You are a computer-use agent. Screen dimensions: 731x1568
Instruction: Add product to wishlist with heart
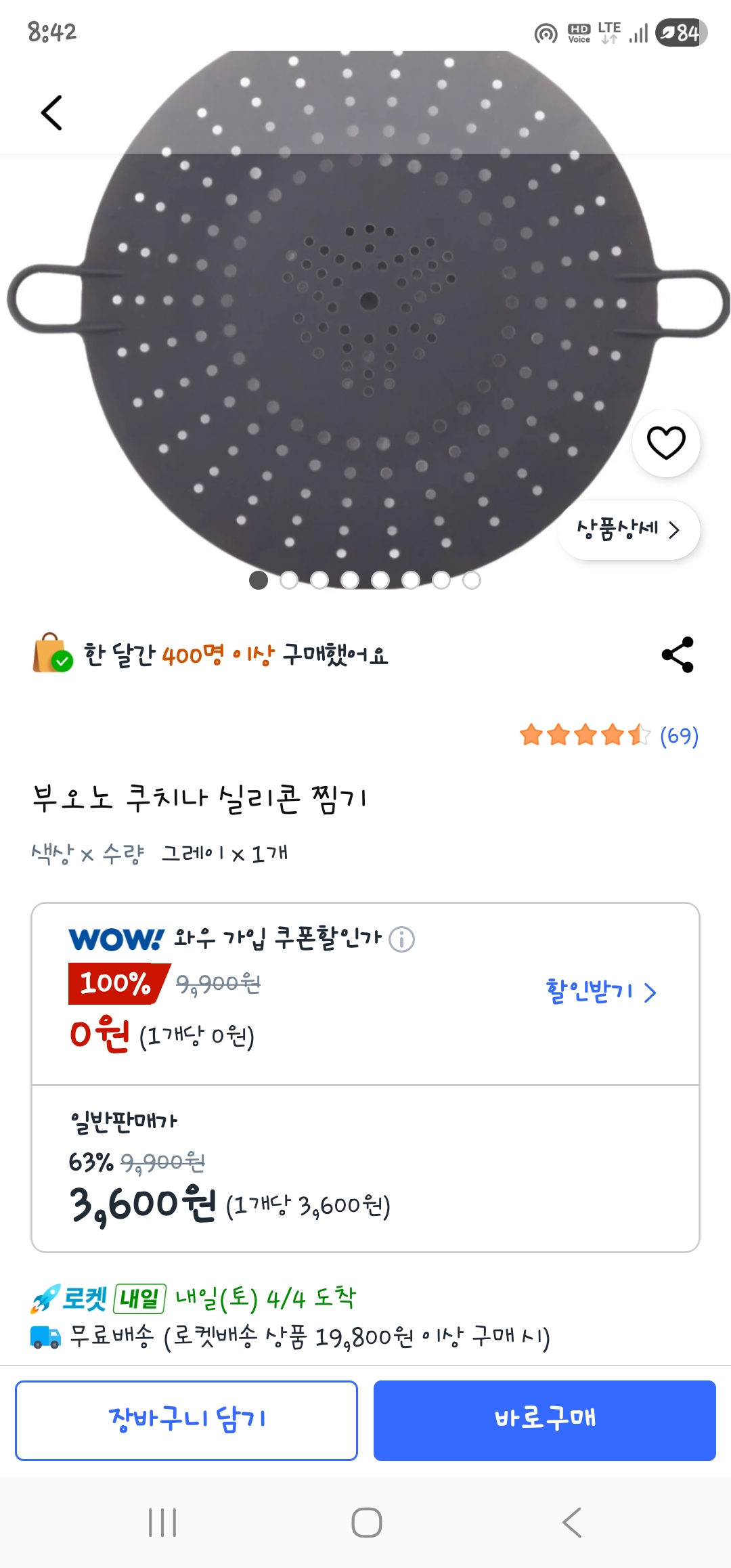coord(666,443)
